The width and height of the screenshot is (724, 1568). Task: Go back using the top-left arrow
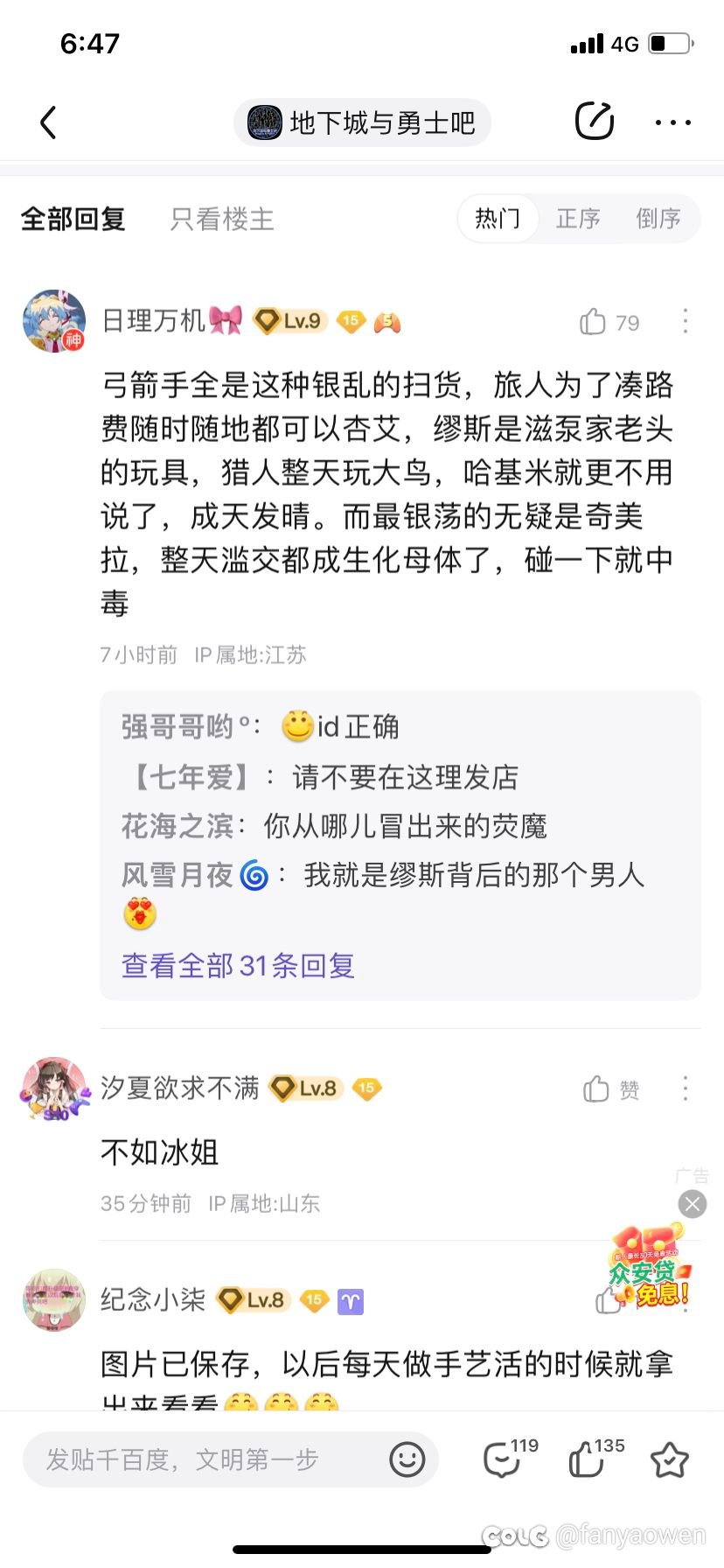[x=49, y=122]
